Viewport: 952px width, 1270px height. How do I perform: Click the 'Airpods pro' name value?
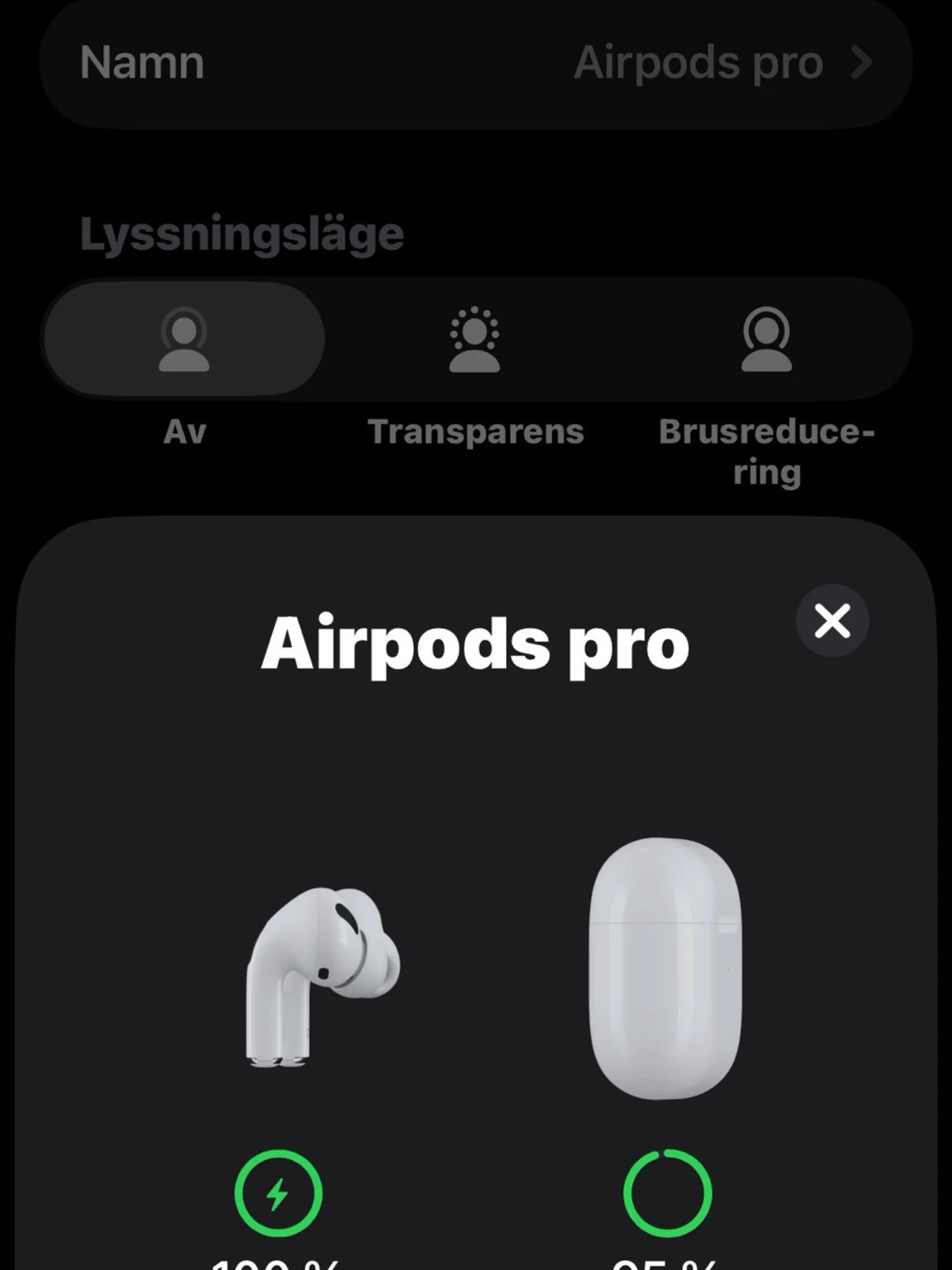(x=698, y=61)
